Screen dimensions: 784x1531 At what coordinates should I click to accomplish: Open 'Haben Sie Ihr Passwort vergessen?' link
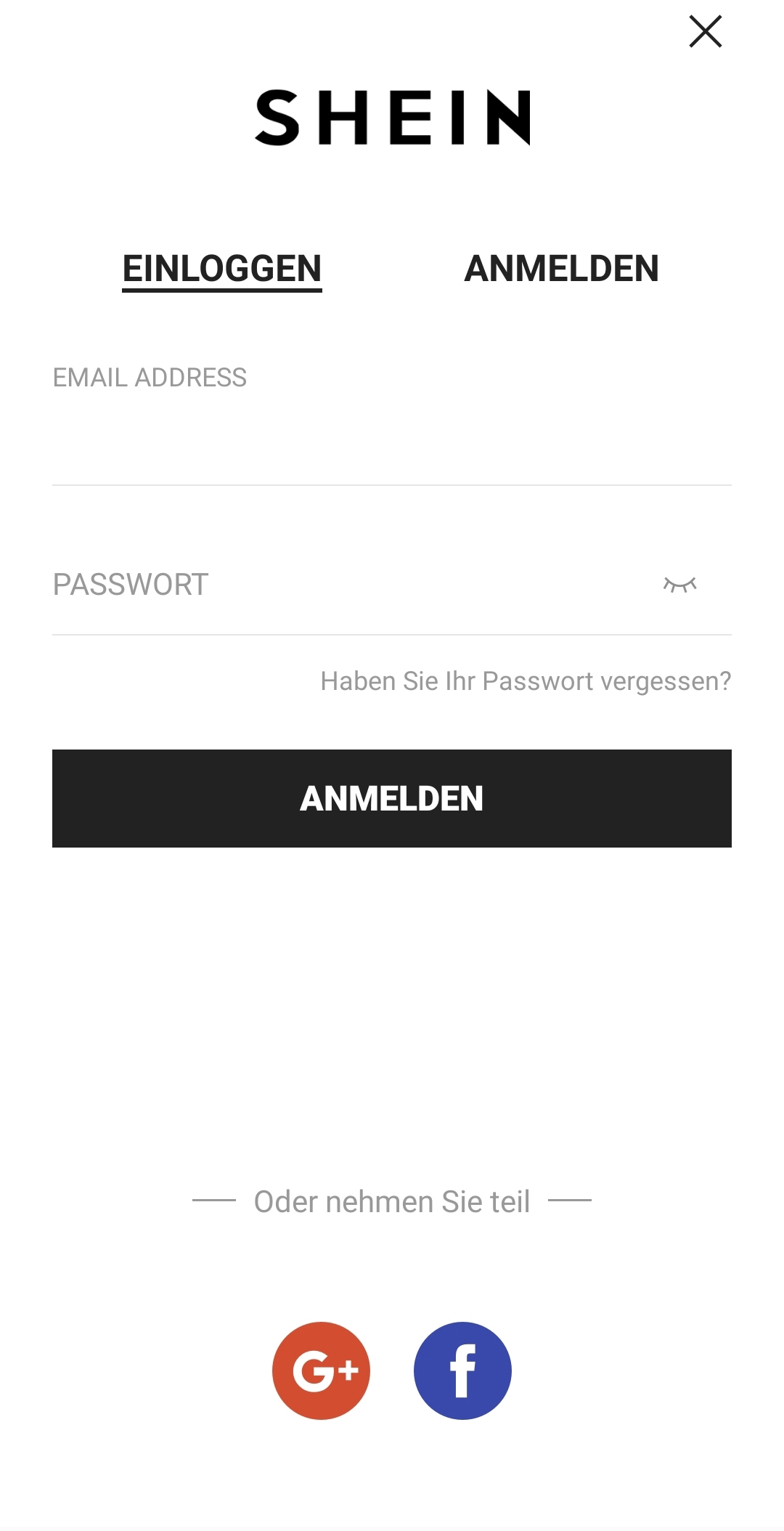[x=526, y=681]
